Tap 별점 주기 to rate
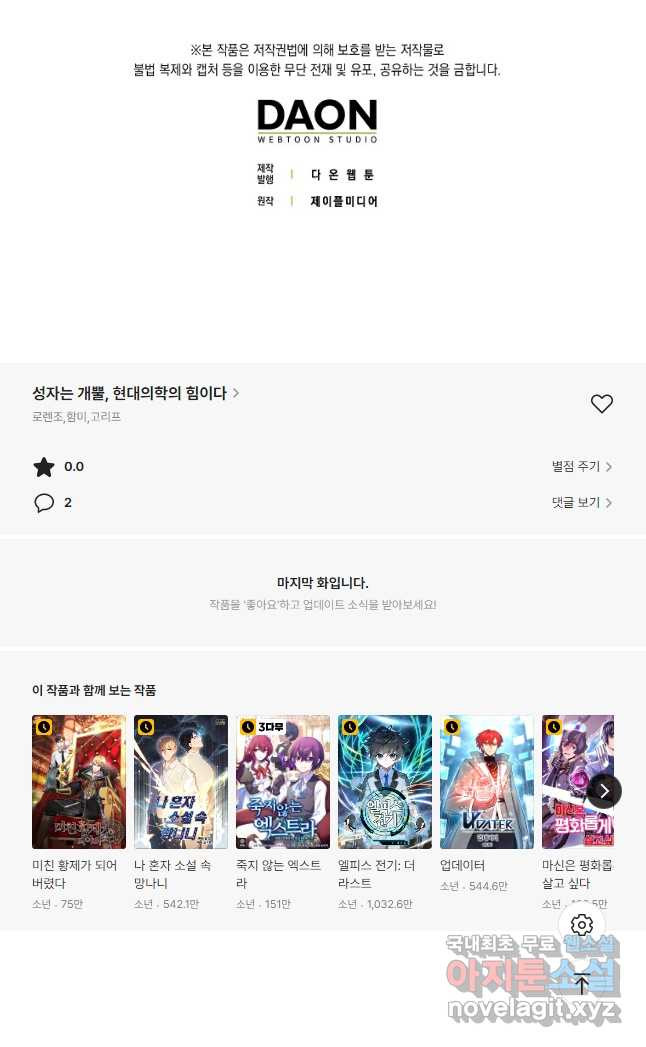 tap(581, 466)
